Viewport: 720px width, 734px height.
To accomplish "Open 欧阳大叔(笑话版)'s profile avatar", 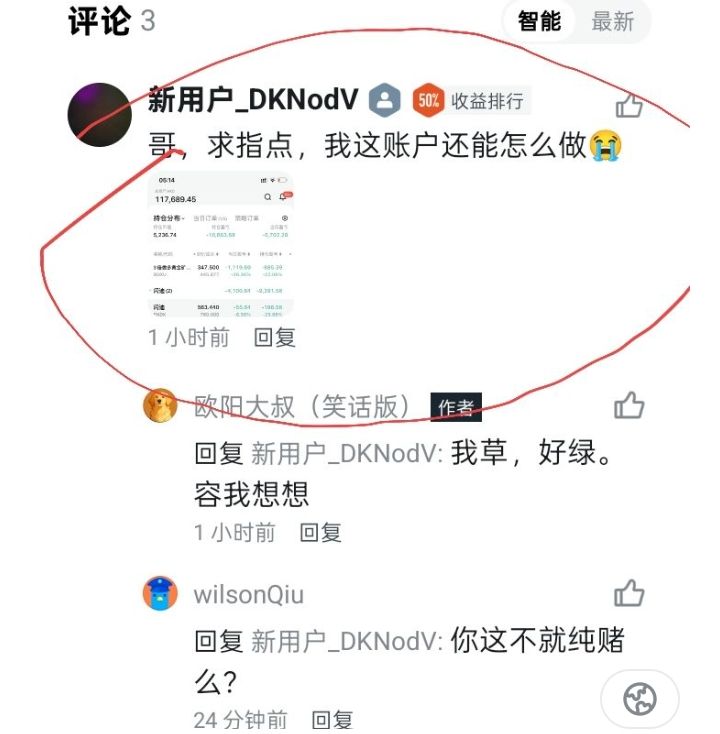I will coord(160,406).
